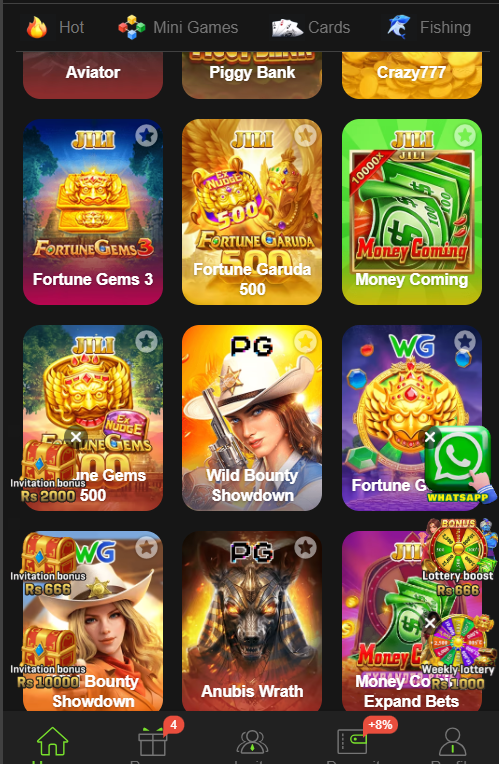The width and height of the screenshot is (499, 764).
Task: Switch to the Mini Games tab
Action: click(x=179, y=27)
